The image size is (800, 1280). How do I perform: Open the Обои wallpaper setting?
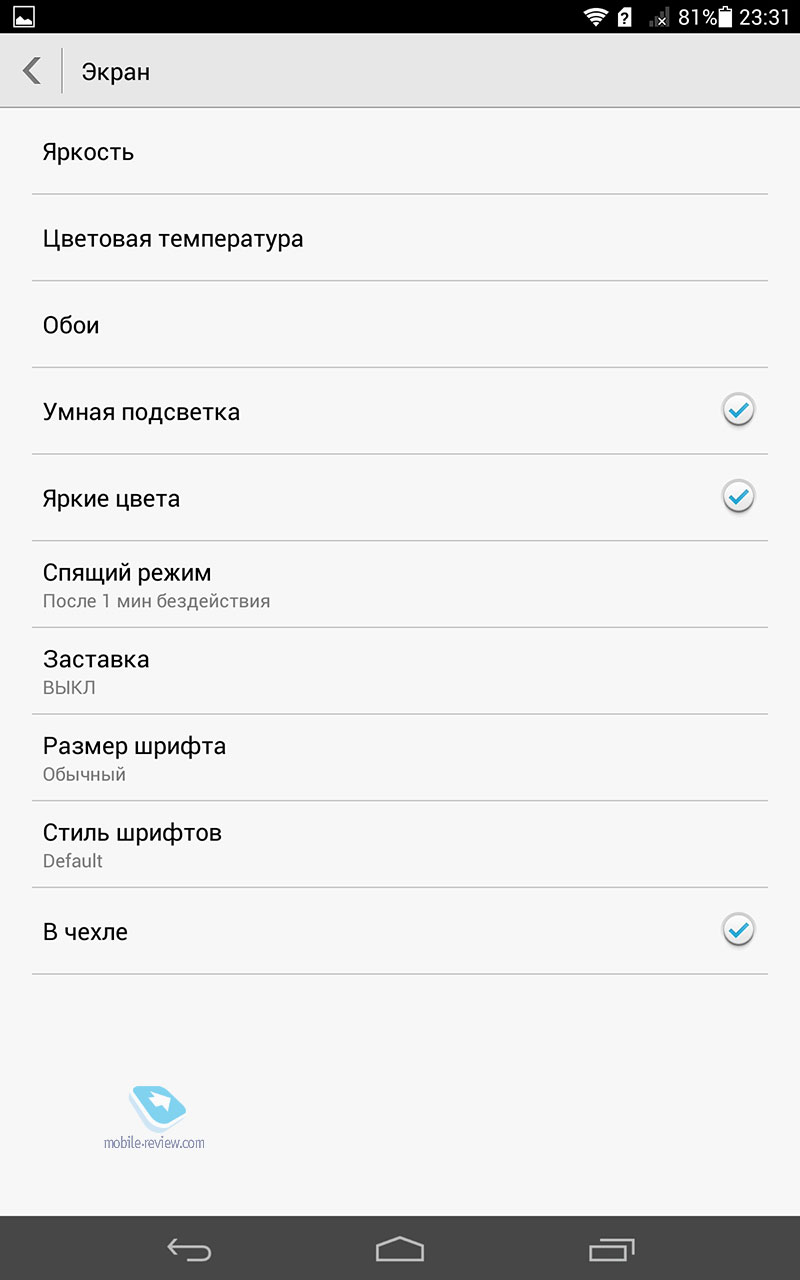click(400, 325)
